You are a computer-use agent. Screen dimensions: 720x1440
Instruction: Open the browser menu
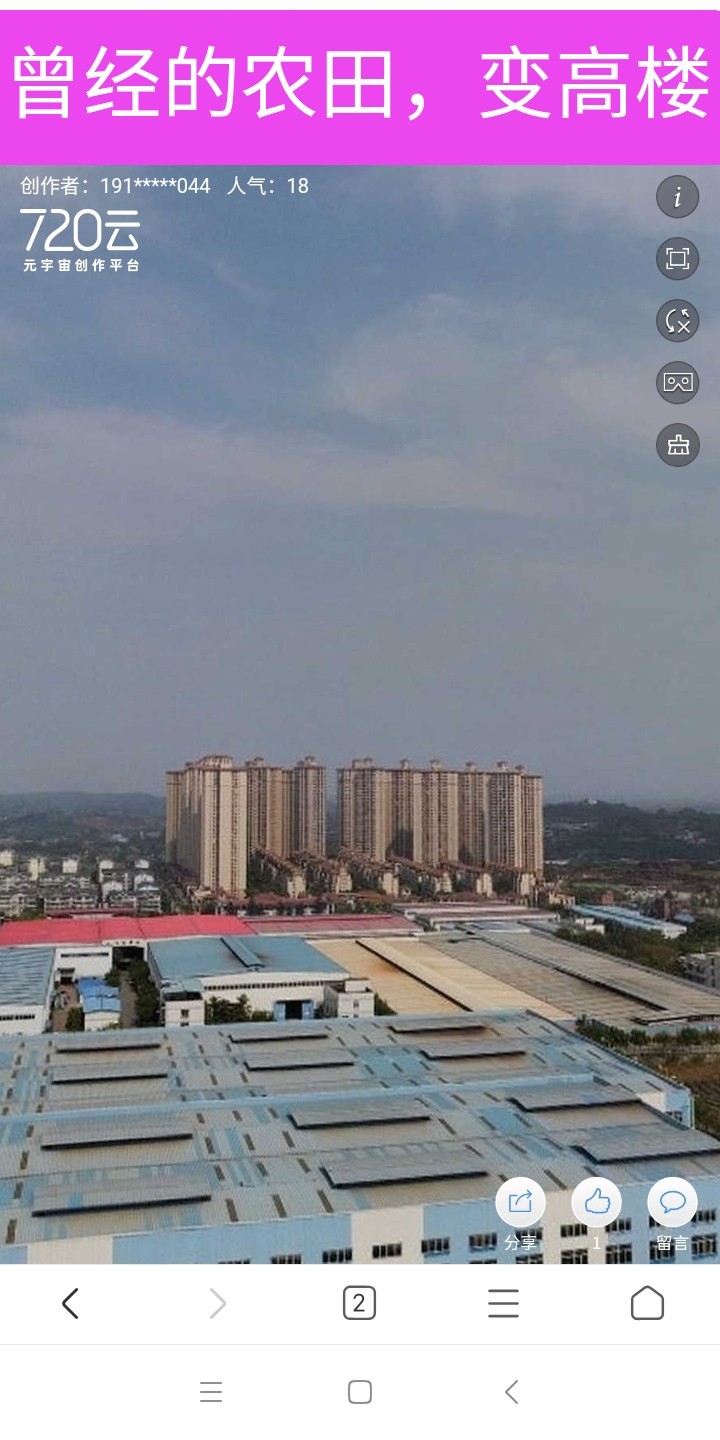[503, 1303]
